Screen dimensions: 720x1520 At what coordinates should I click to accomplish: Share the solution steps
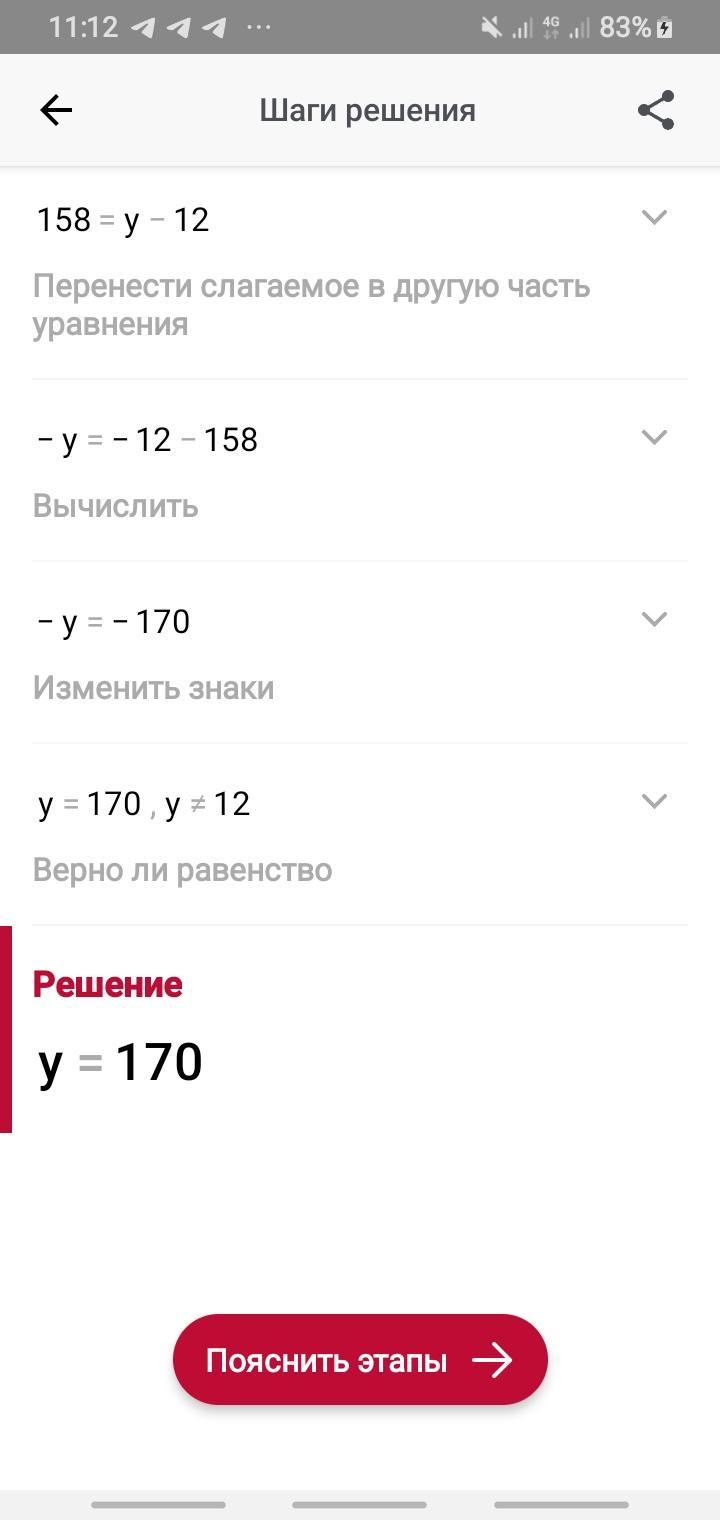[656, 110]
